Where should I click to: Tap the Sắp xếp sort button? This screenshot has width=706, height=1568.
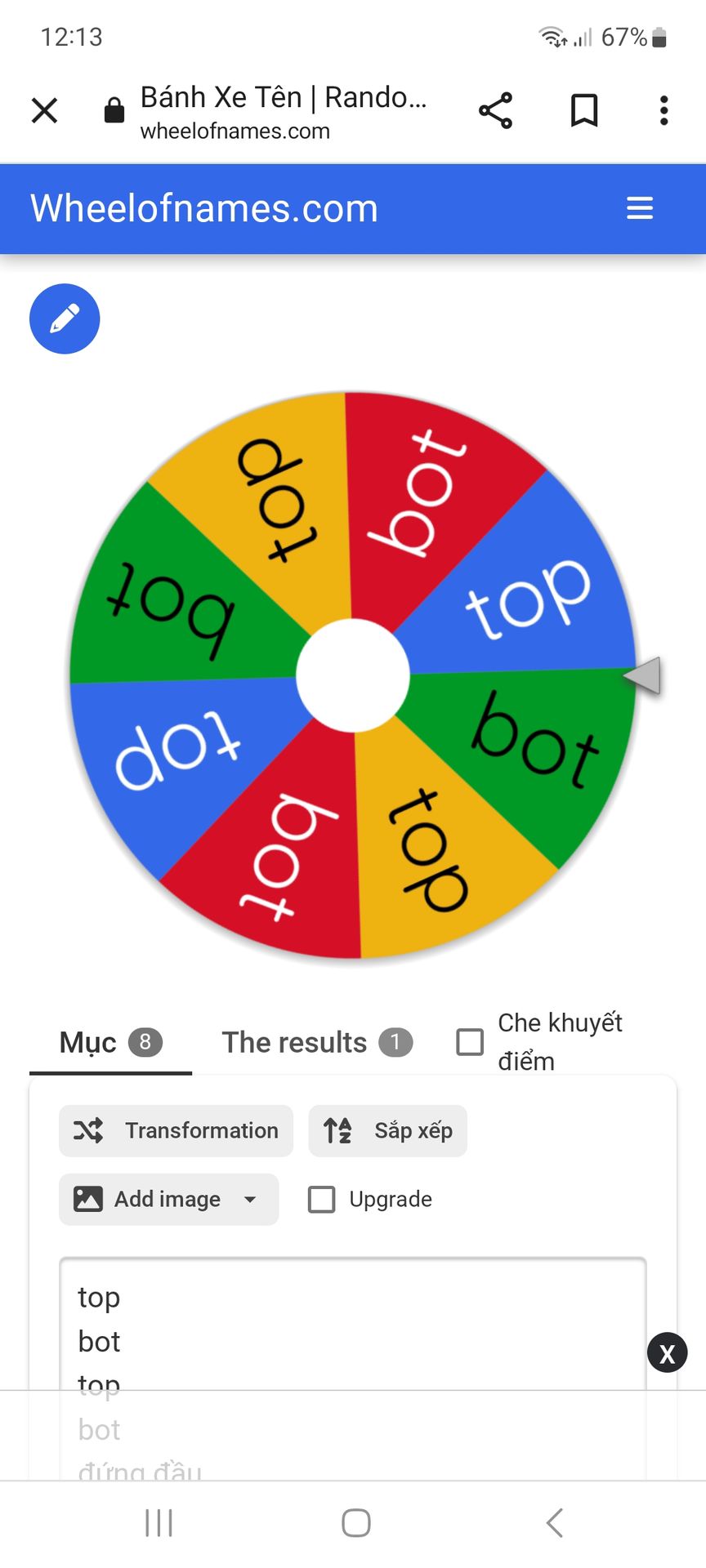[x=387, y=1130]
